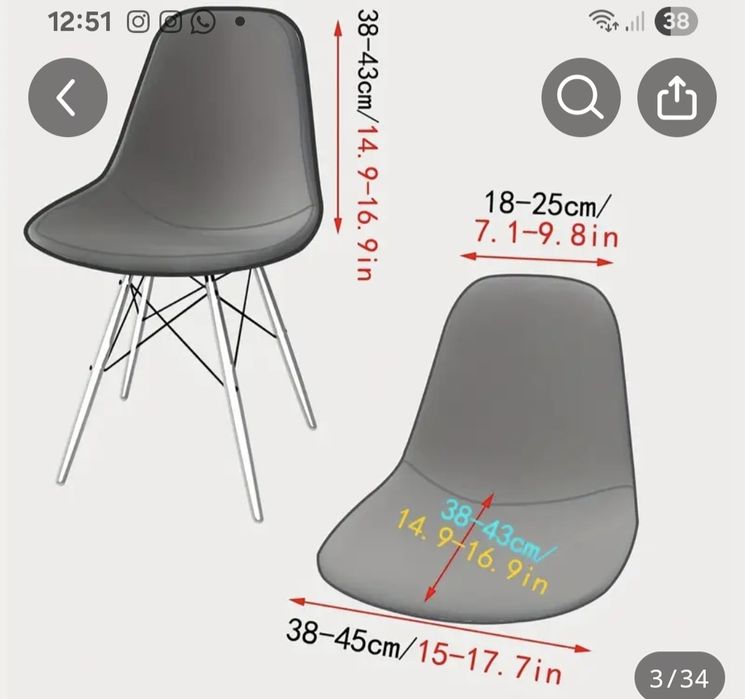The height and width of the screenshot is (699, 745).
Task: Open the search magnifier icon
Action: [x=580, y=97]
